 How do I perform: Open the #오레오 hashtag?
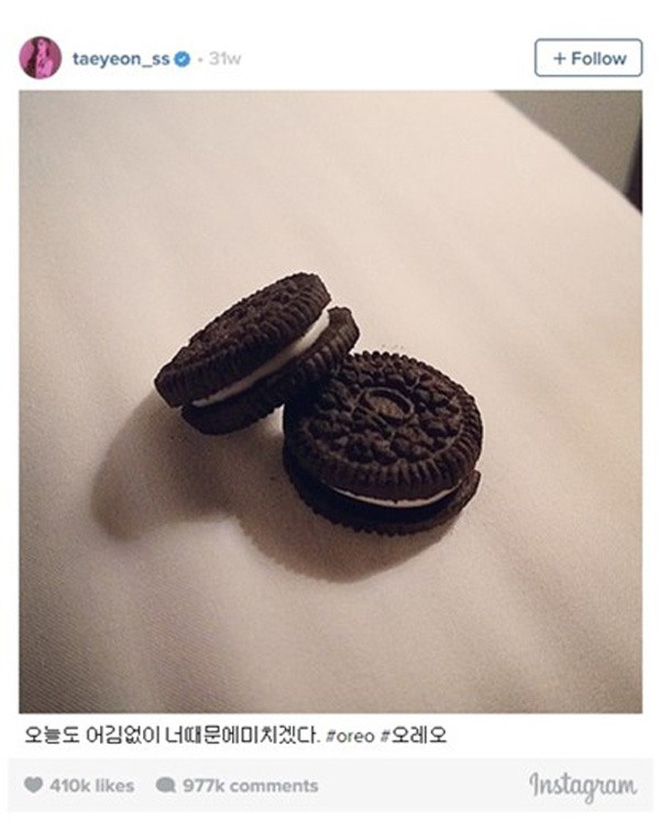pyautogui.click(x=413, y=736)
